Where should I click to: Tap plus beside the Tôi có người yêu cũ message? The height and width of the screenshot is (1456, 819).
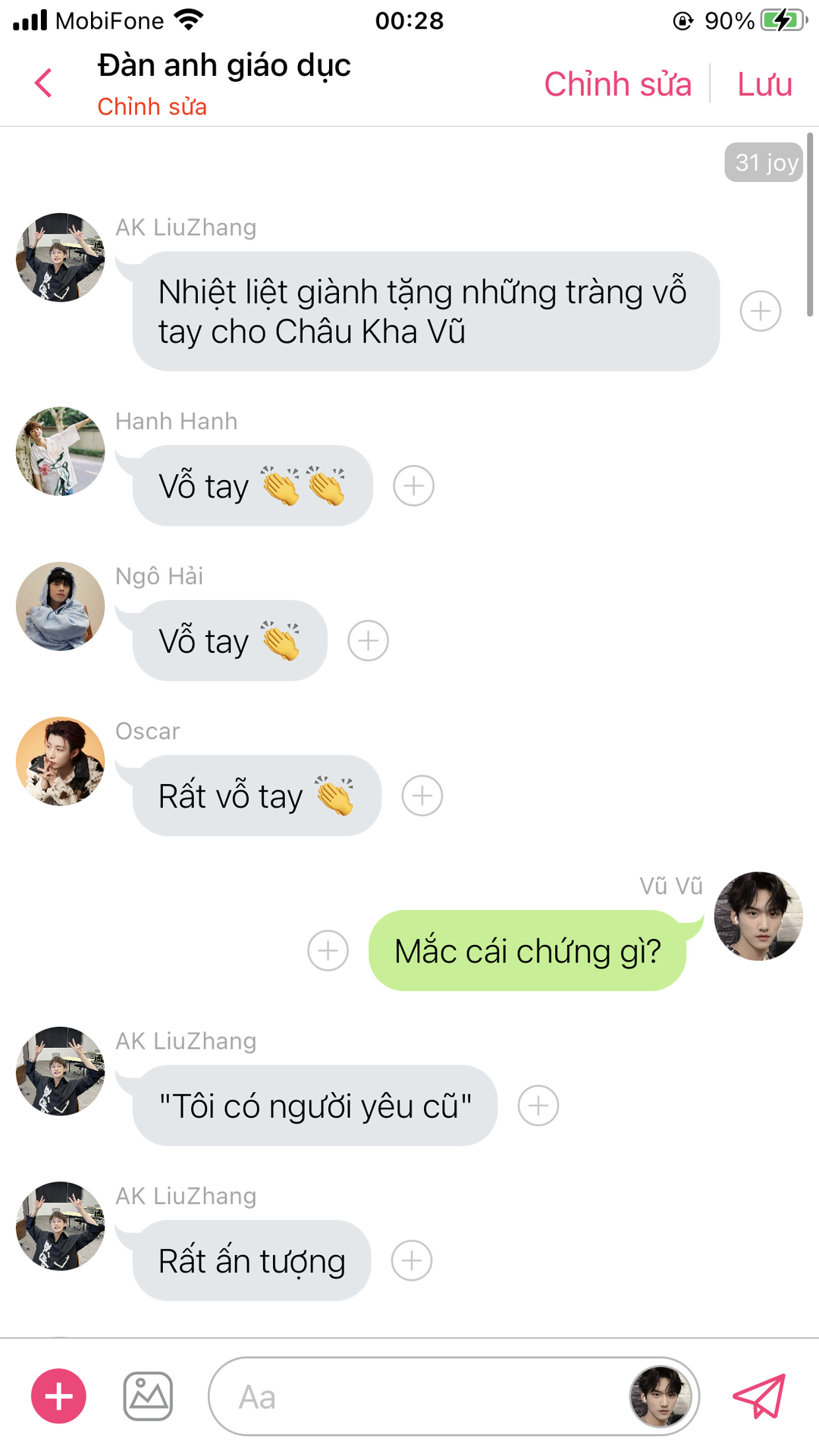[x=538, y=1106]
